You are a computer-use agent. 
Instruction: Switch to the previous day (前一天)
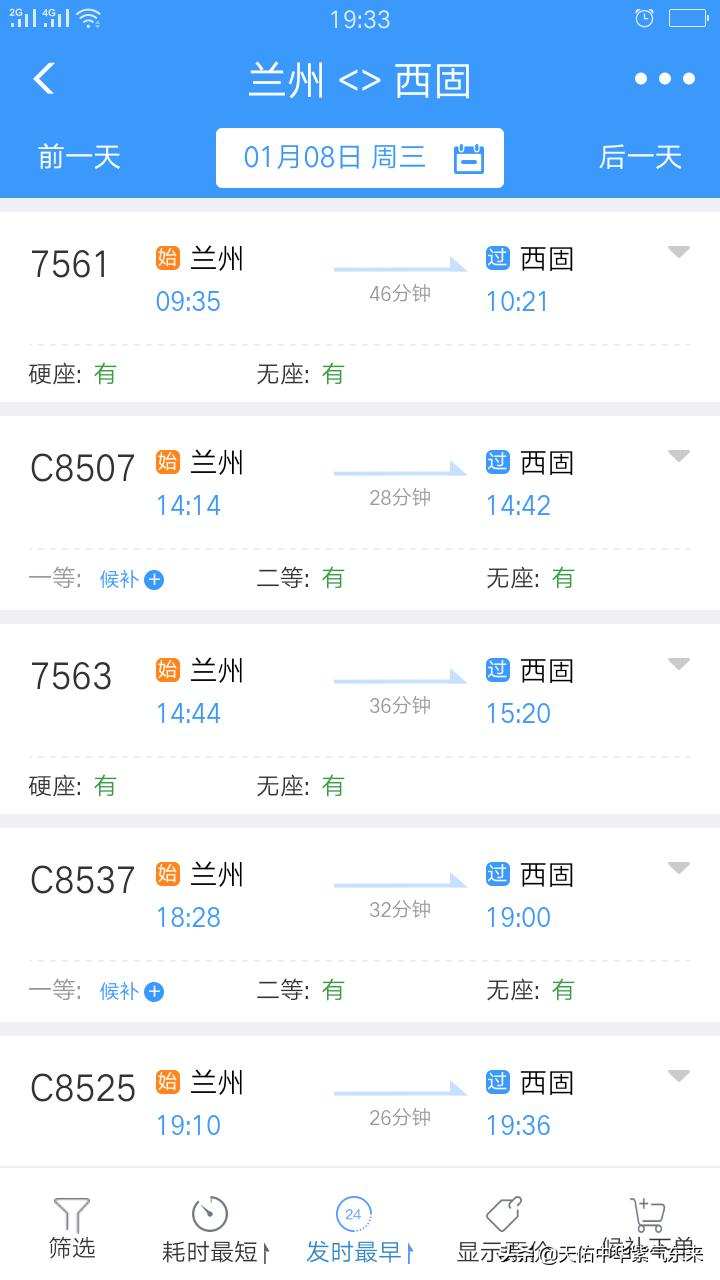pos(79,157)
